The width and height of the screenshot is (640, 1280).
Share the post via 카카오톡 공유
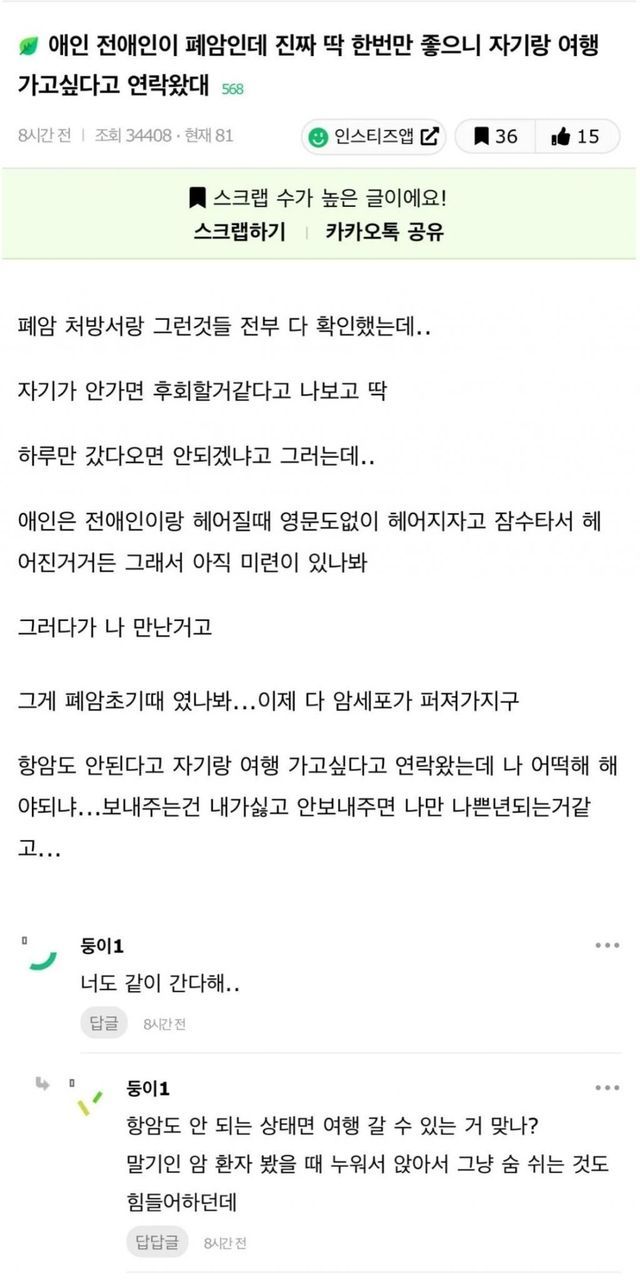point(384,232)
